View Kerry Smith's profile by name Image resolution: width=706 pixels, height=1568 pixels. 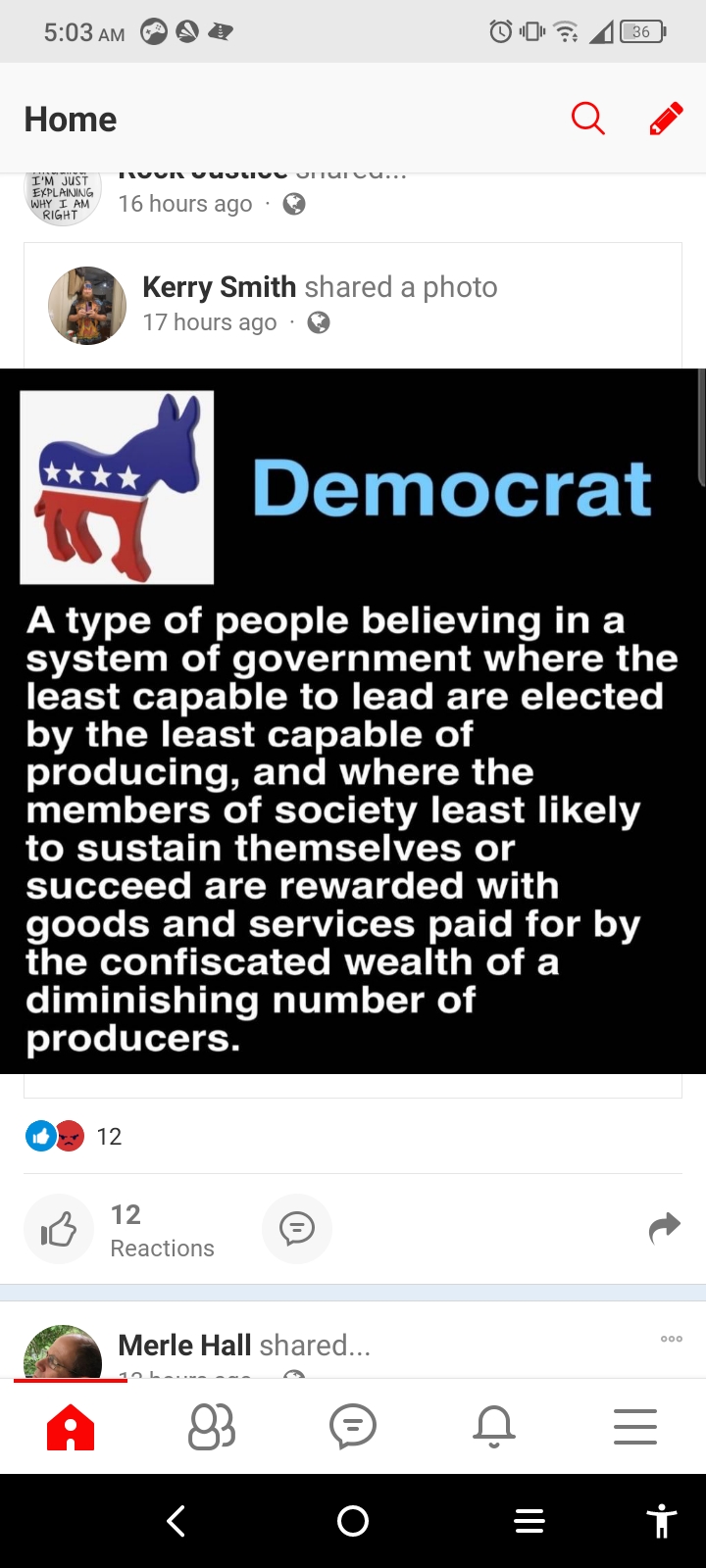click(220, 287)
